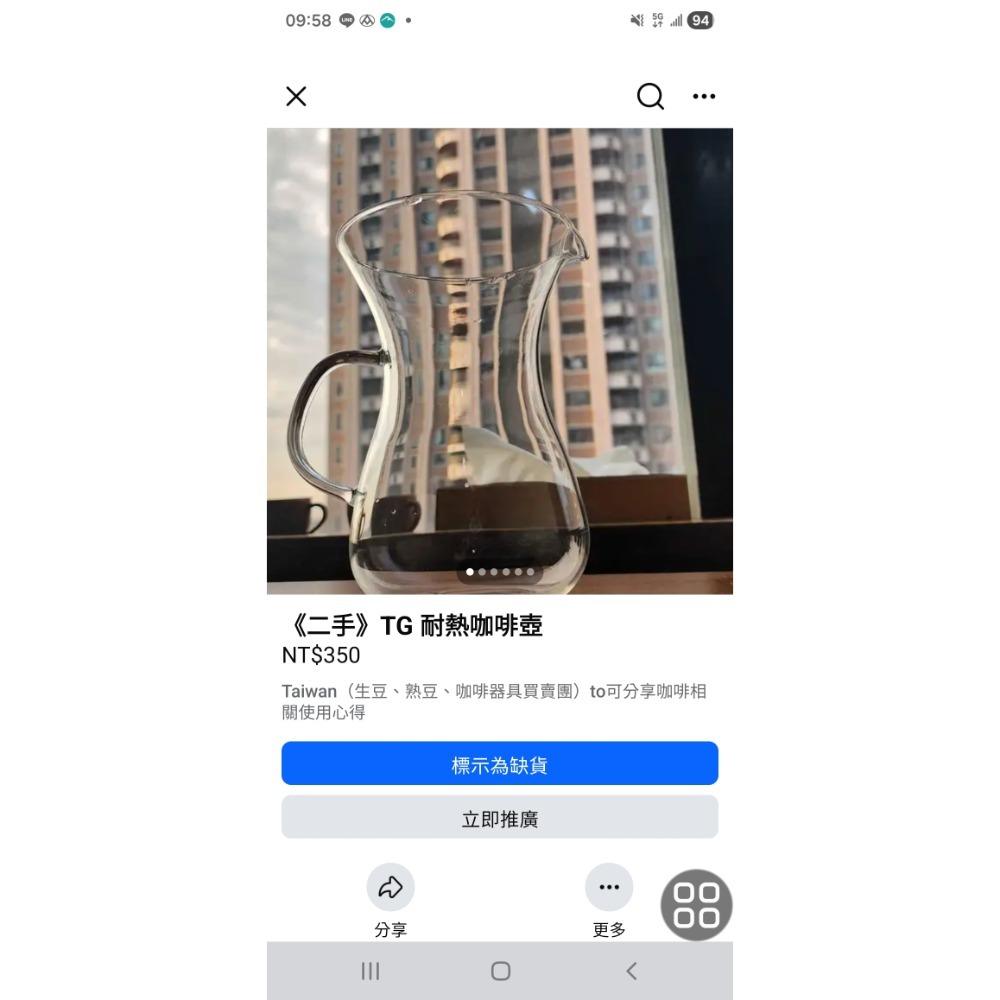Open the 更多 options button

click(x=609, y=888)
